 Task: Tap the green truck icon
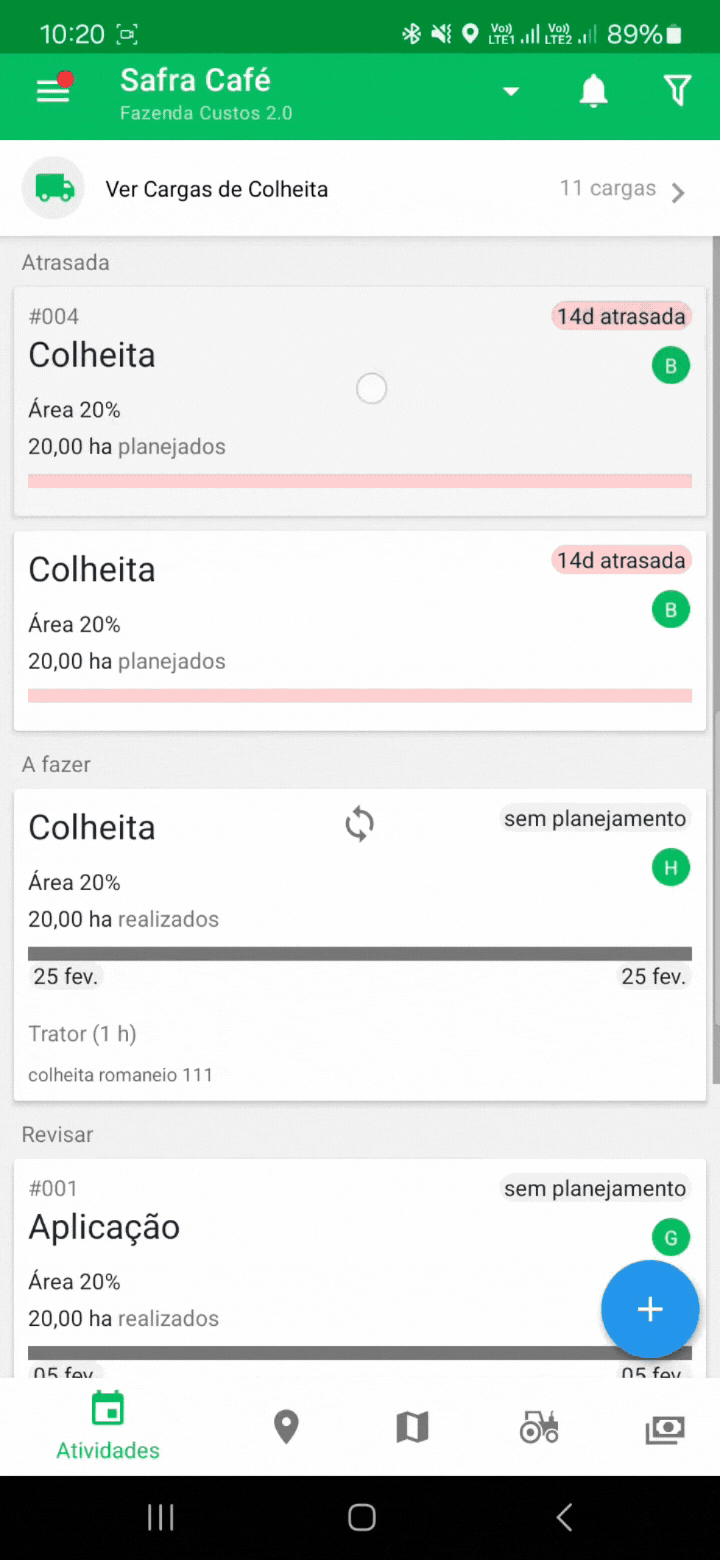(x=53, y=187)
